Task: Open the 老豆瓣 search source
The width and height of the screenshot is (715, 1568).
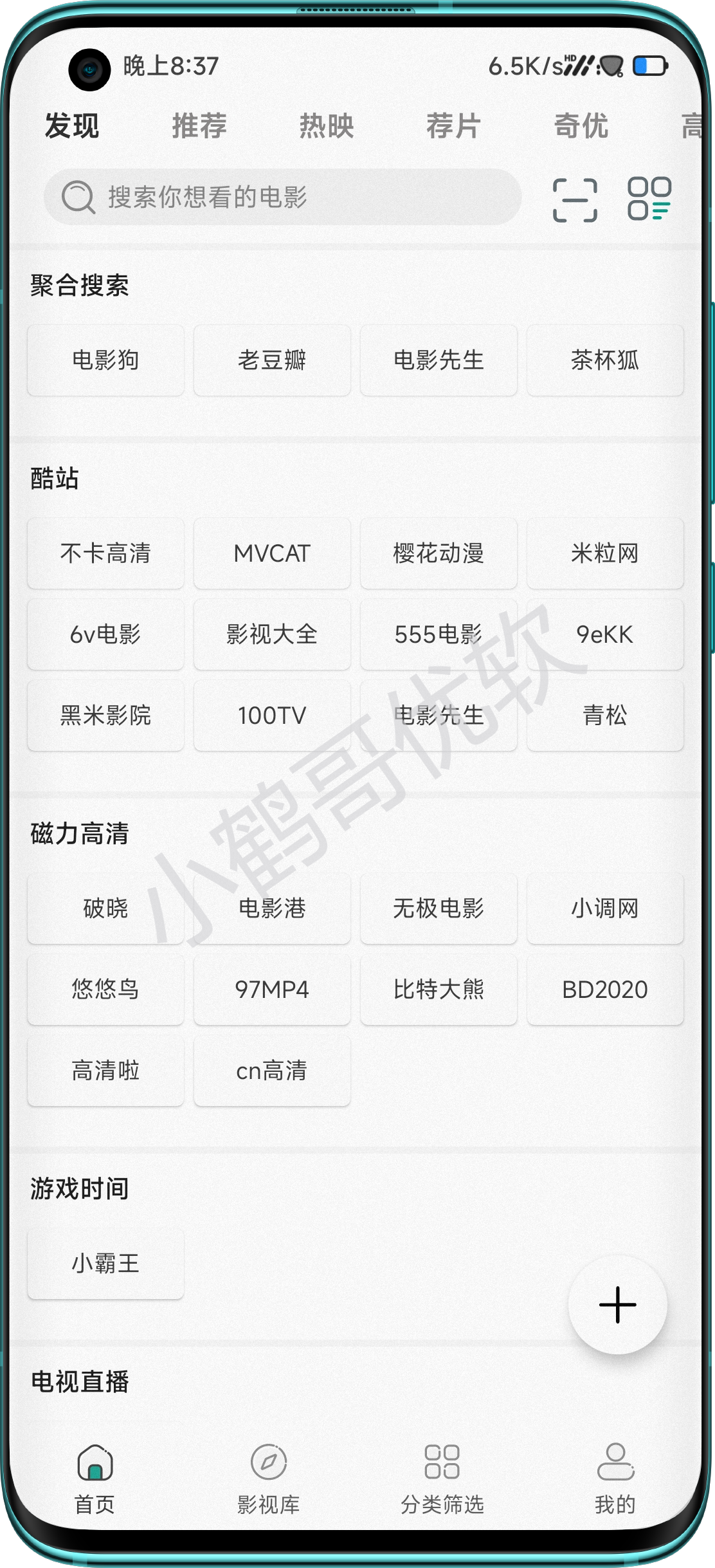Action: coord(272,360)
